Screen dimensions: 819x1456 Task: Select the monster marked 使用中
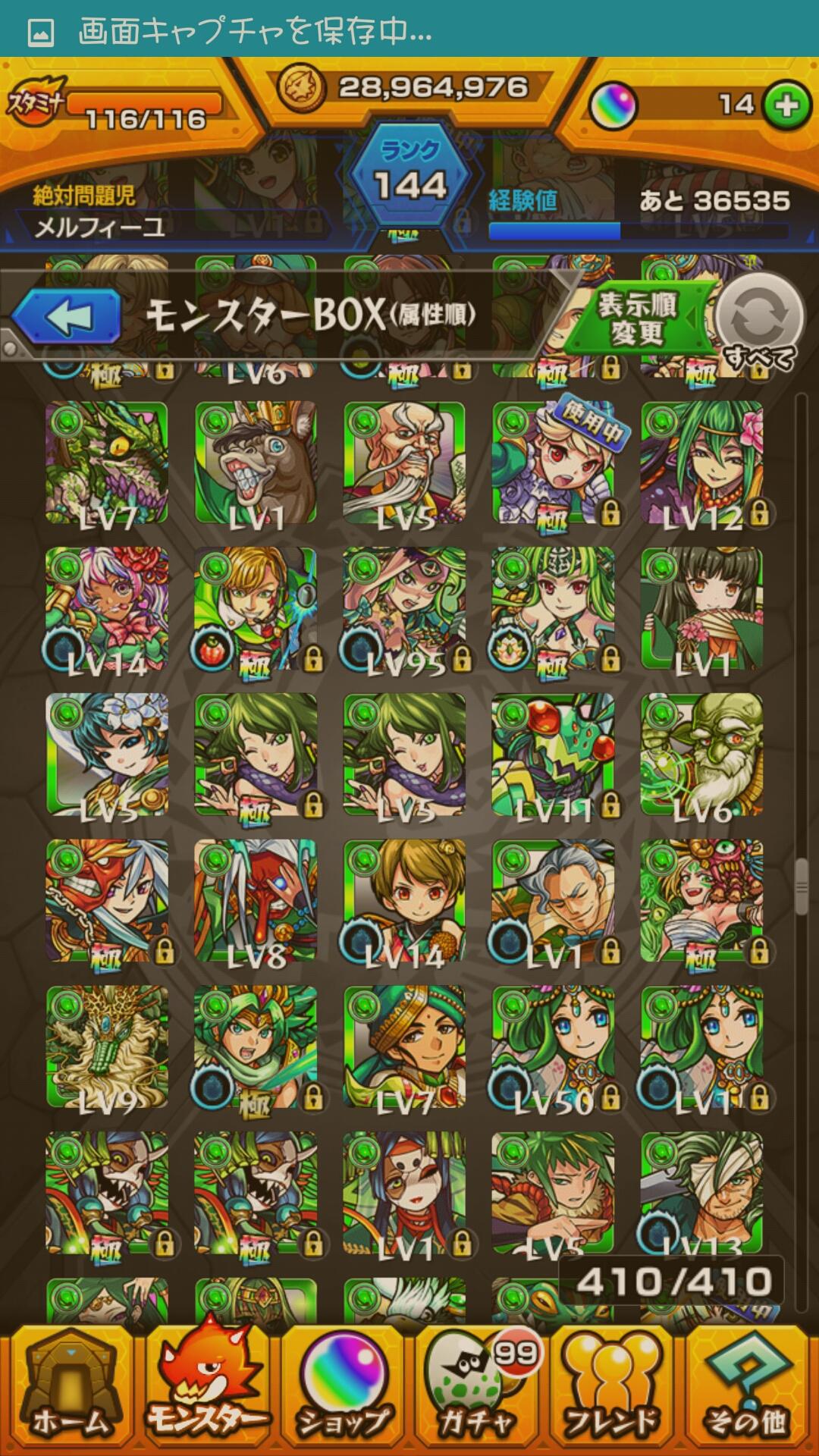tap(553, 463)
